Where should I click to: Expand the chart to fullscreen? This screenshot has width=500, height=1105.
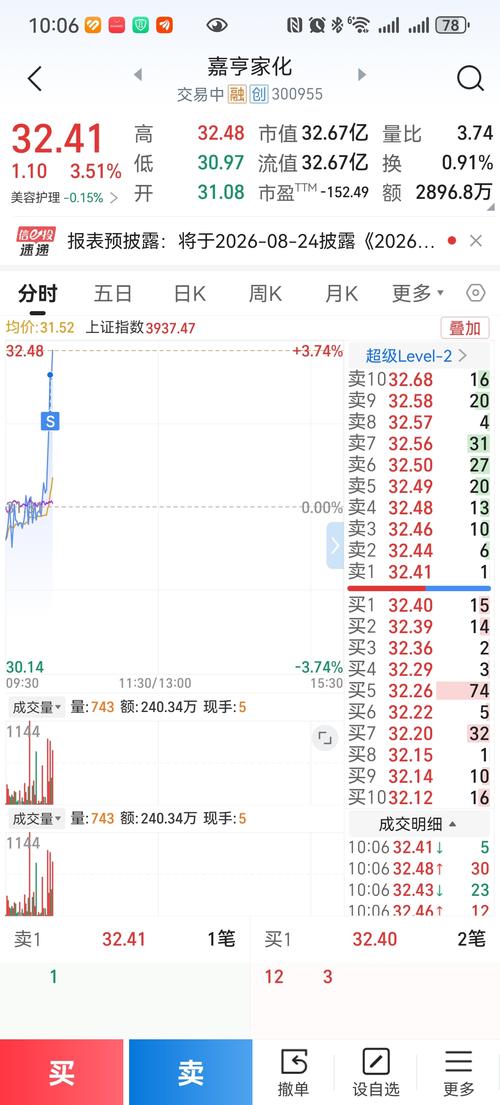325,738
